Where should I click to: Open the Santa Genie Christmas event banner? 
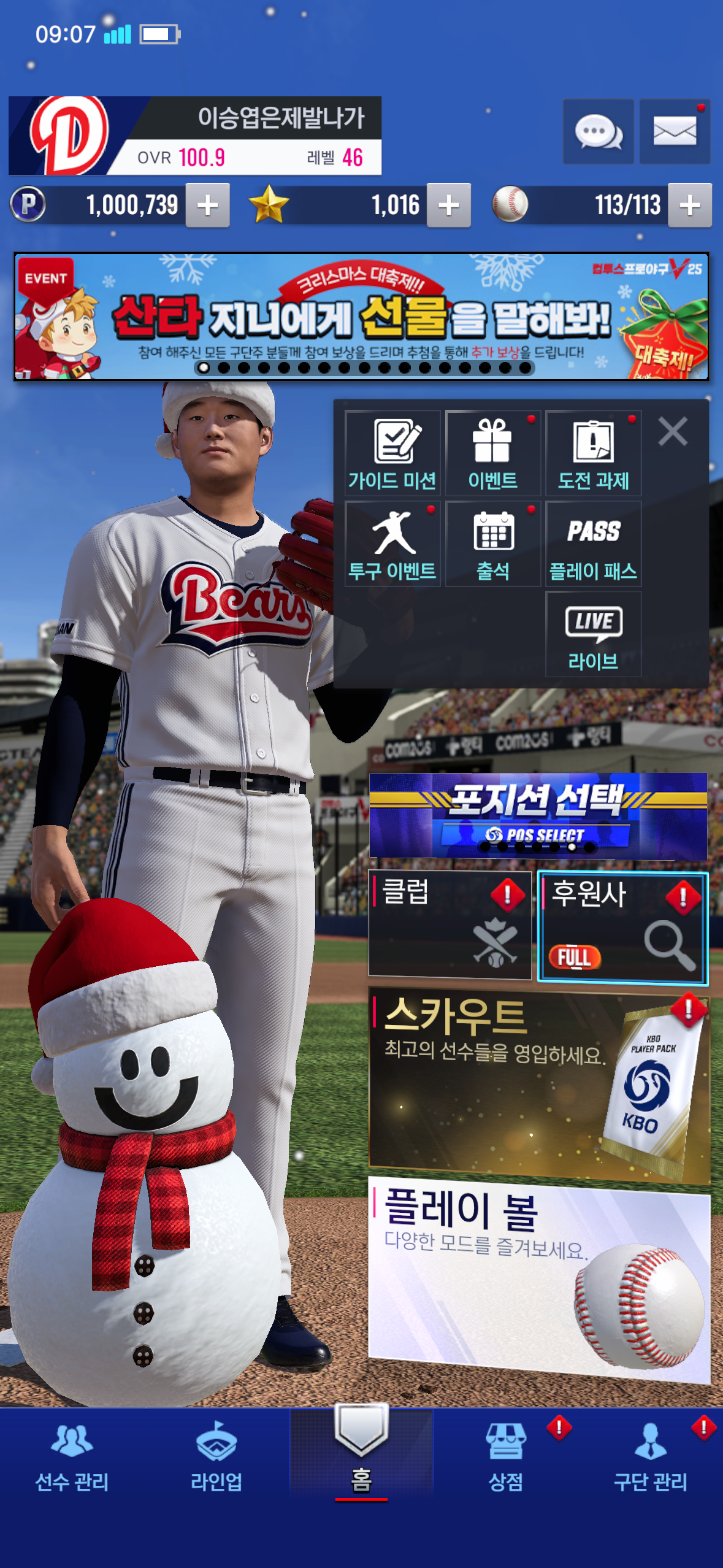click(361, 317)
